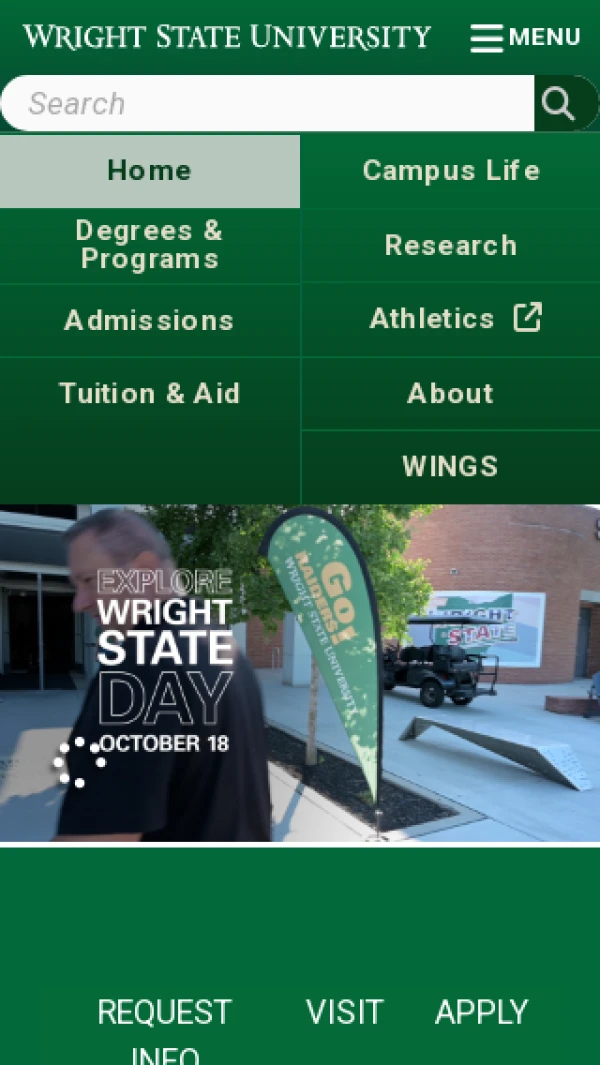Open the About page
Image resolution: width=600 pixels, height=1065 pixels.
(x=451, y=393)
